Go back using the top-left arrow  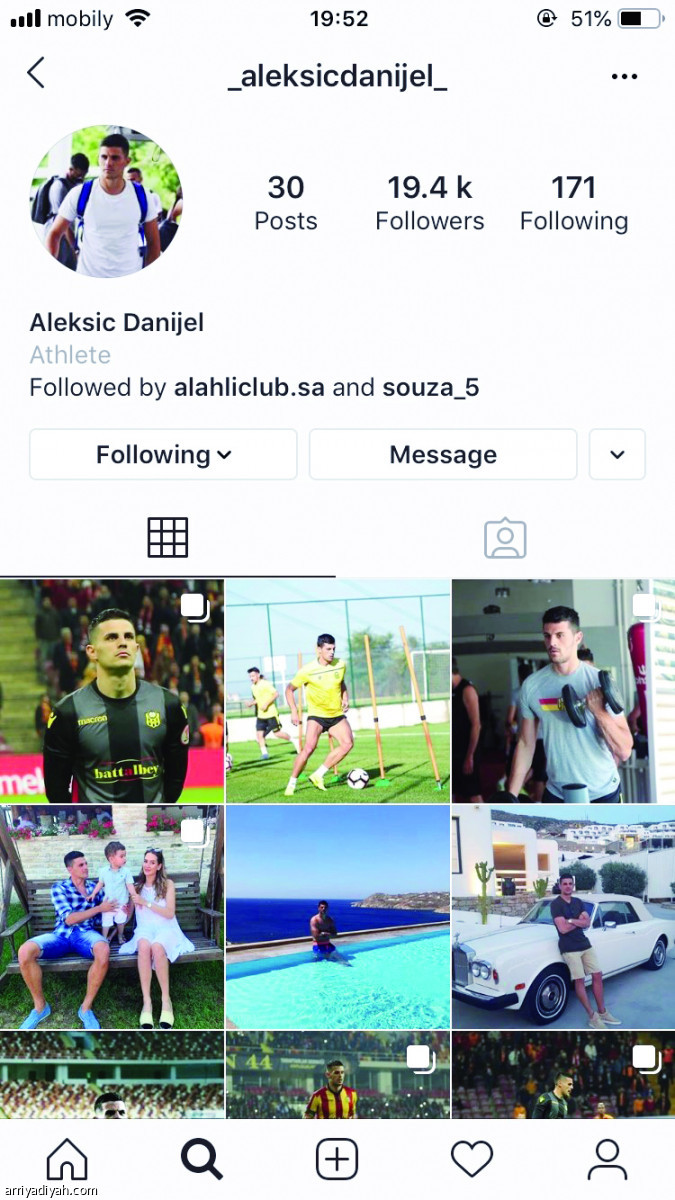pos(36,73)
